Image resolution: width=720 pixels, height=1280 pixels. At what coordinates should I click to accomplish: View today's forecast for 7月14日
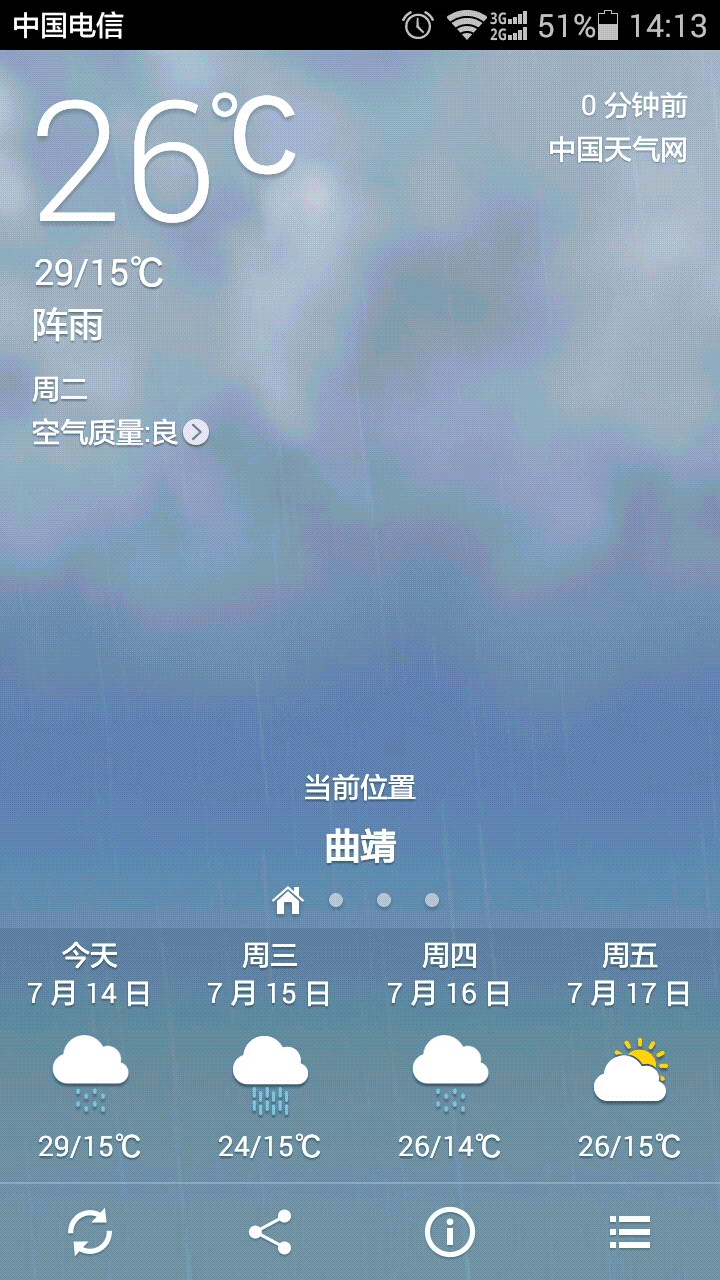tap(90, 1050)
